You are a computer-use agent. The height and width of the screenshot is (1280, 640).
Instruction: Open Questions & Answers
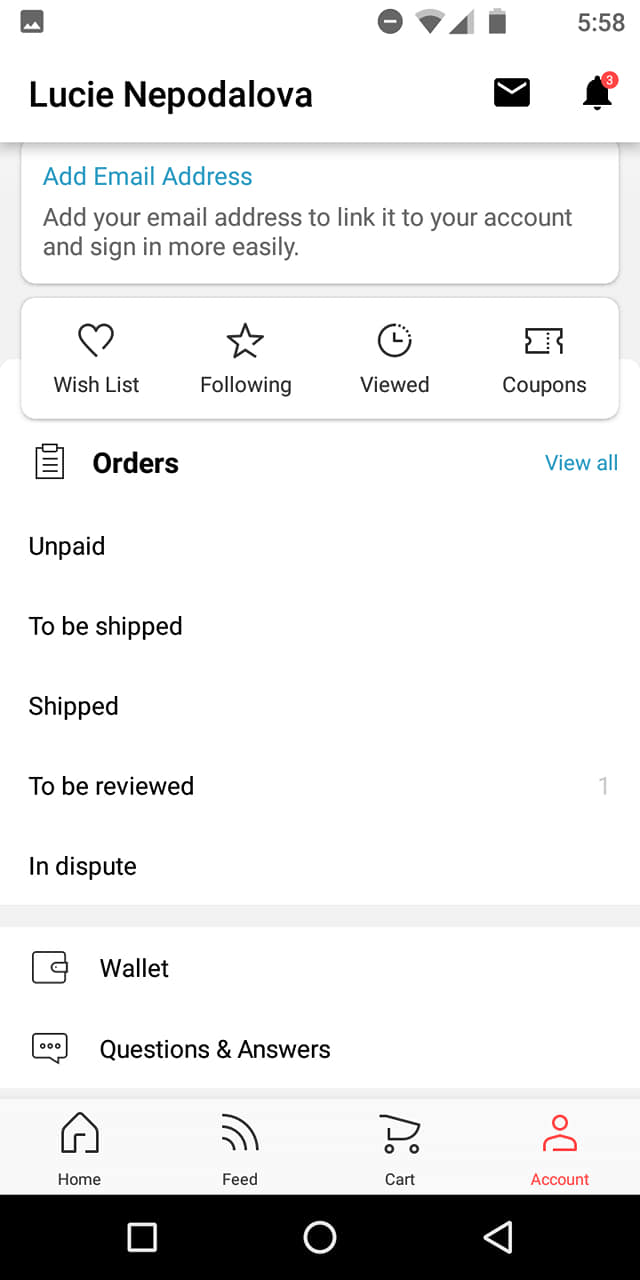[214, 1049]
